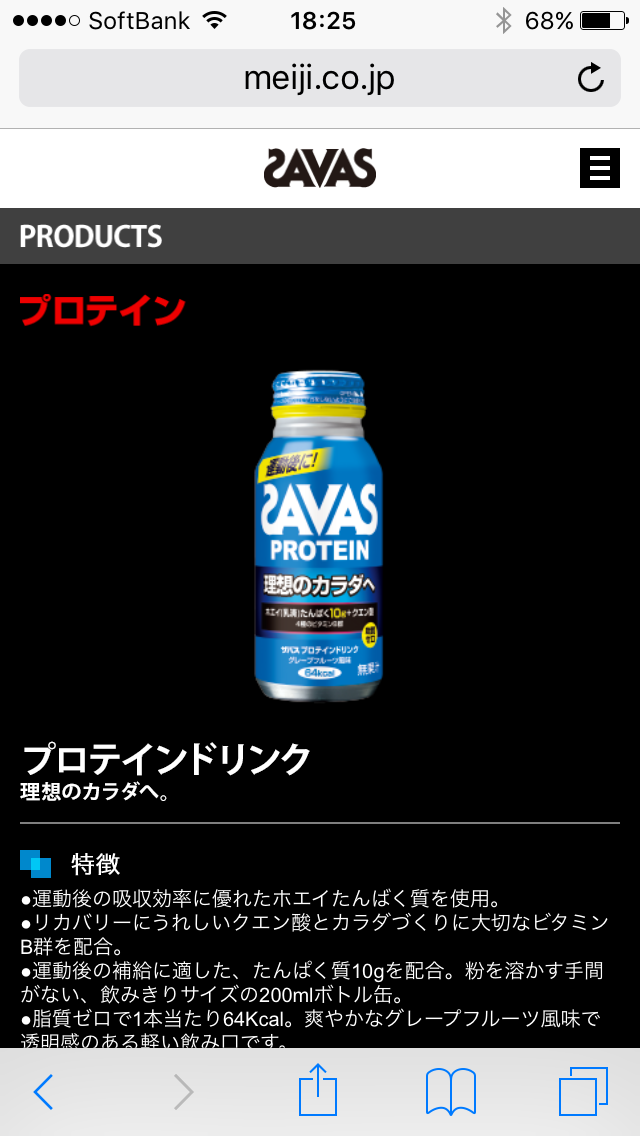Go to the SAVAS home logo
640x1136 pixels.
tap(319, 167)
